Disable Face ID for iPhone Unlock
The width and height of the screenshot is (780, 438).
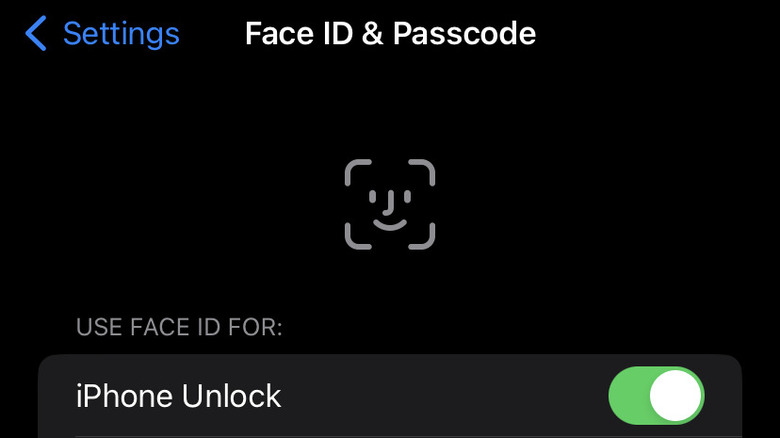656,396
